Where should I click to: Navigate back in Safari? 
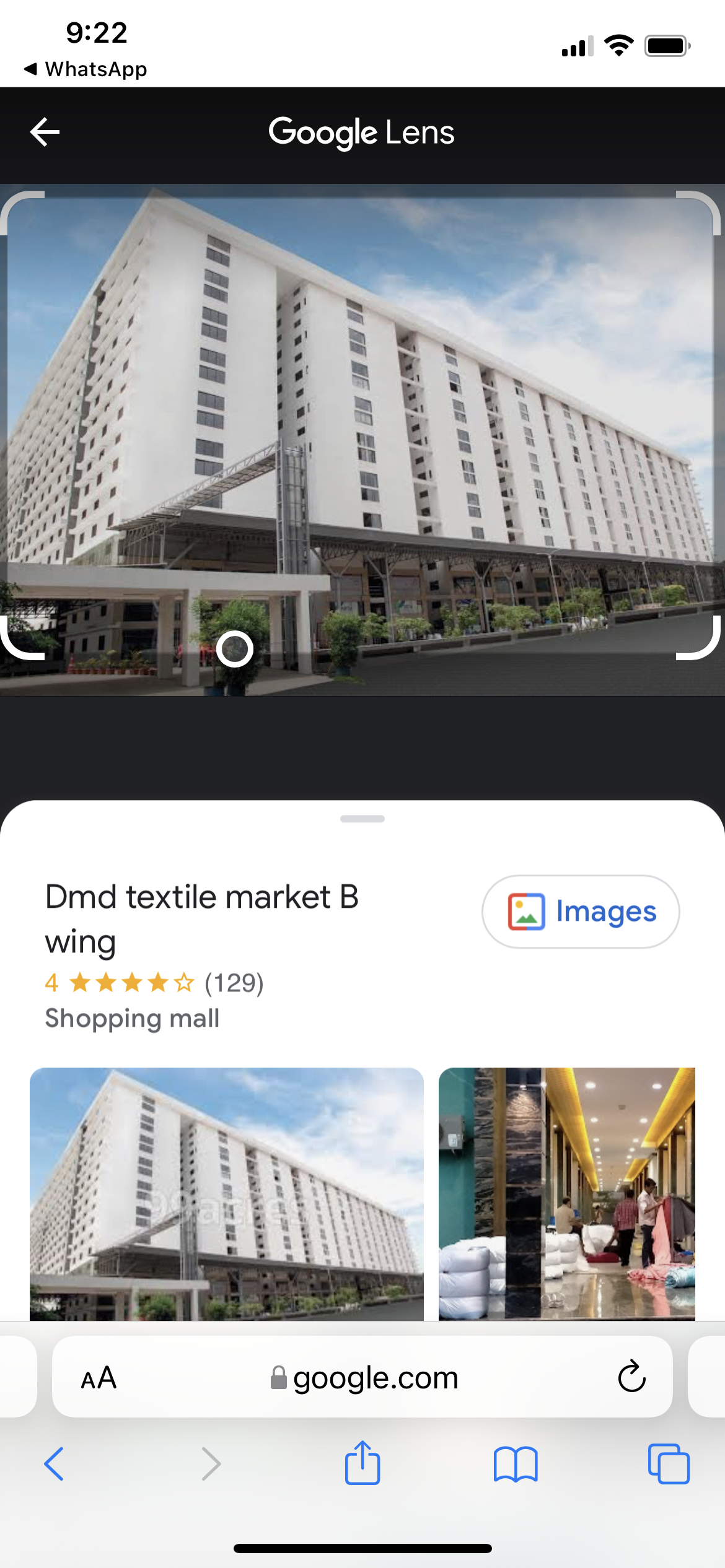(54, 1464)
